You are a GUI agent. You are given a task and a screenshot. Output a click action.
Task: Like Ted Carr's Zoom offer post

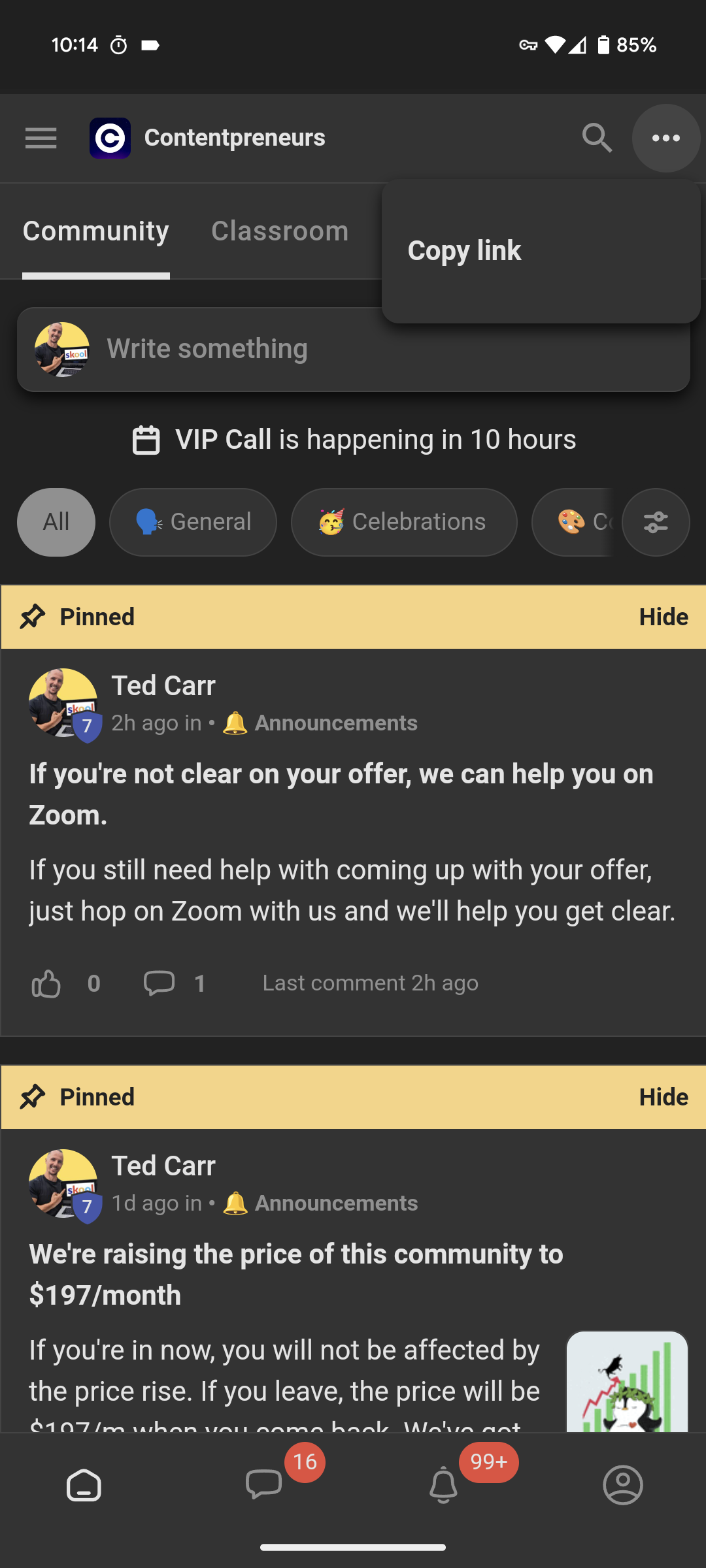click(47, 983)
